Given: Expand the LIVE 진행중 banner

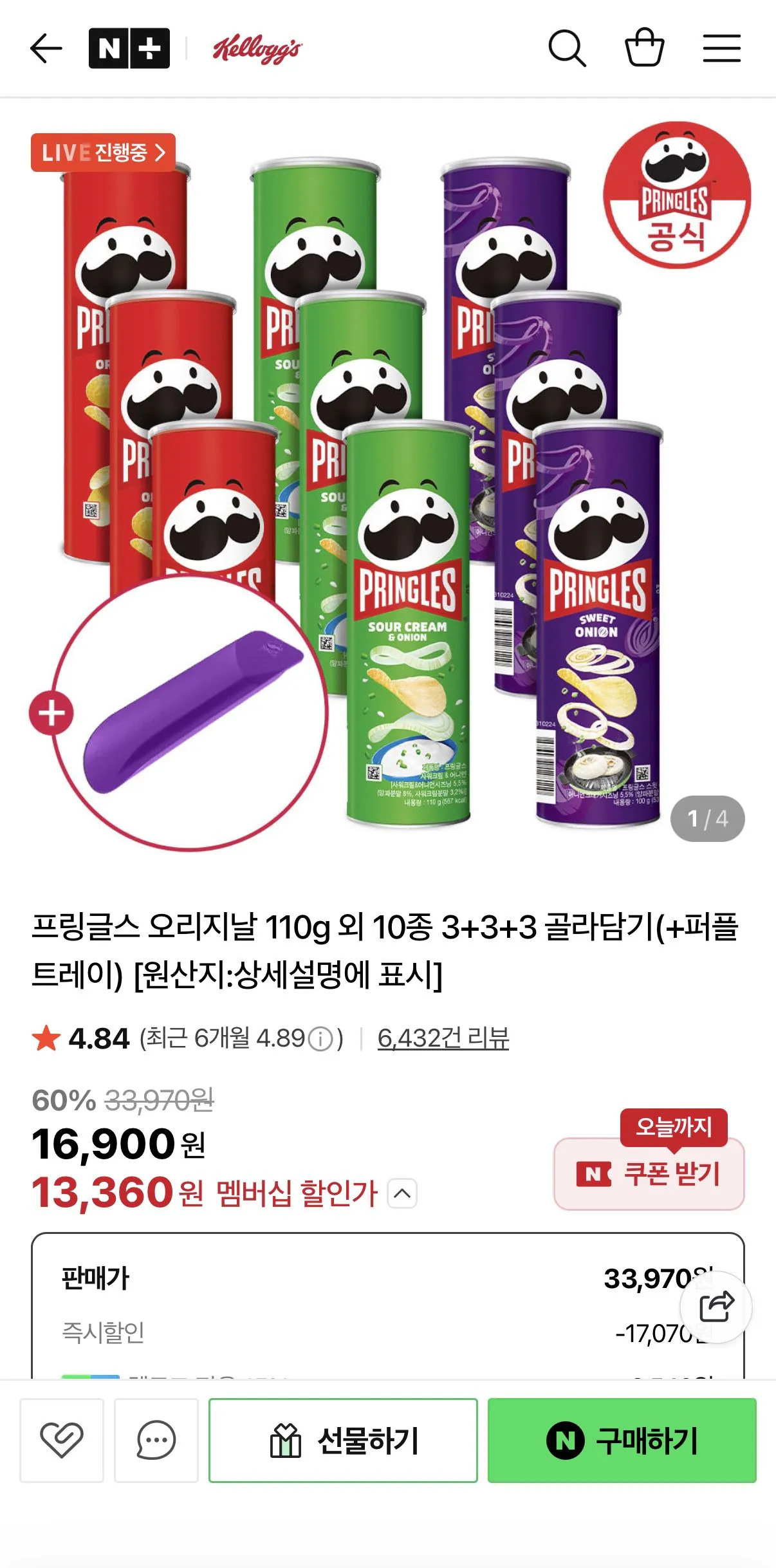Looking at the screenshot, I should click(103, 153).
